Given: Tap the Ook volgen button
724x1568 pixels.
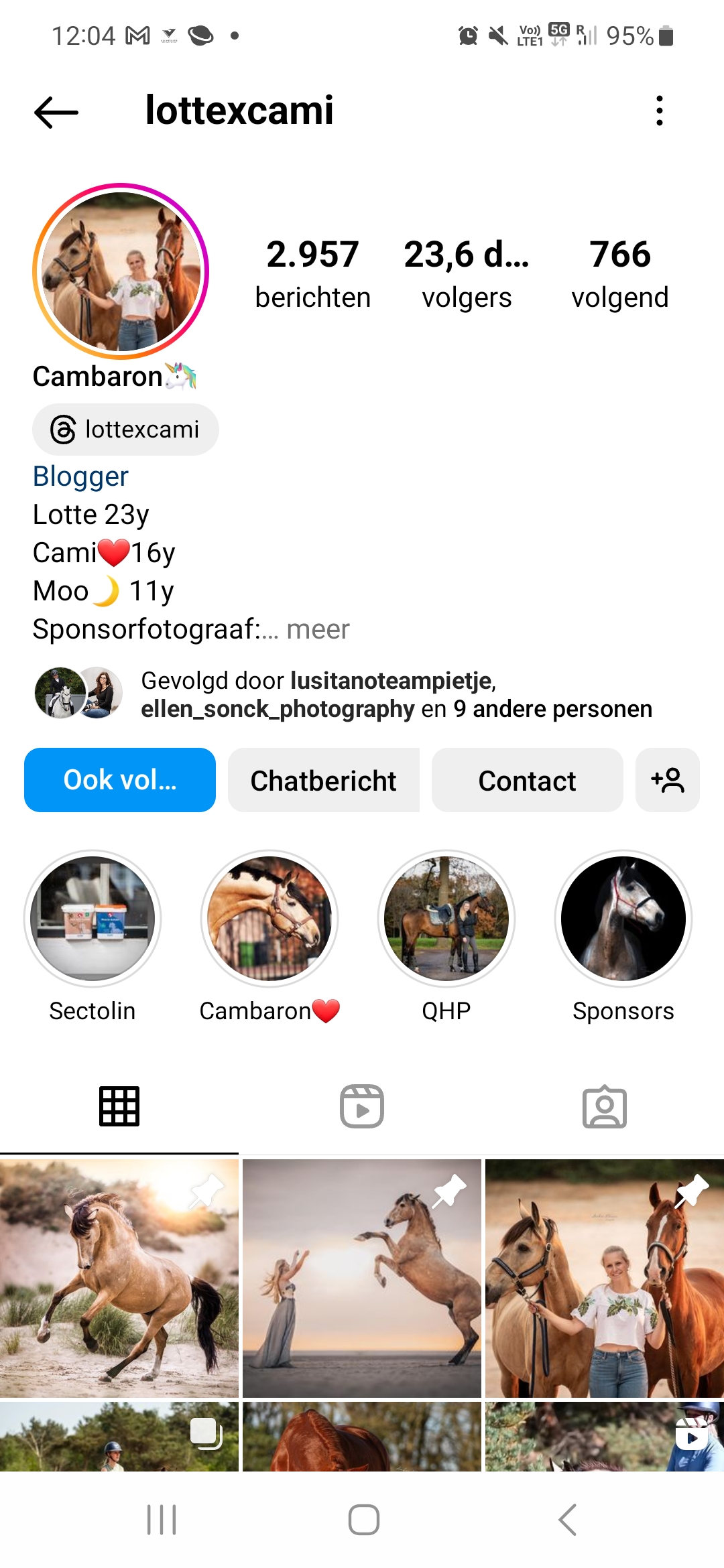Looking at the screenshot, I should [120, 780].
